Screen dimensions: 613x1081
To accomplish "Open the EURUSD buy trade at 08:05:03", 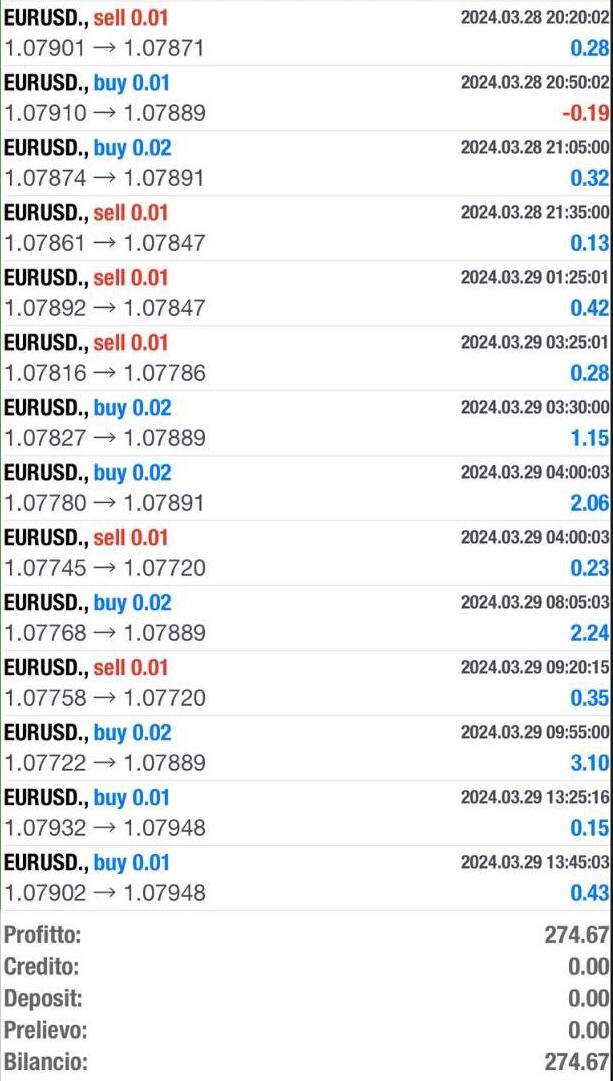I will pos(306,618).
